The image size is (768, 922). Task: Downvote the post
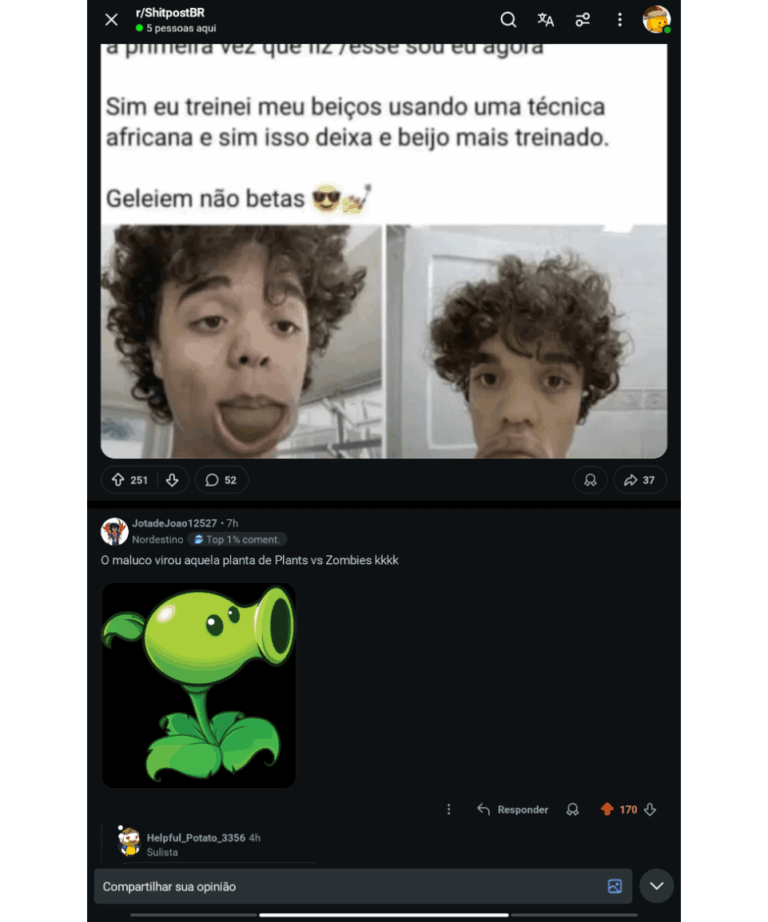coord(171,480)
